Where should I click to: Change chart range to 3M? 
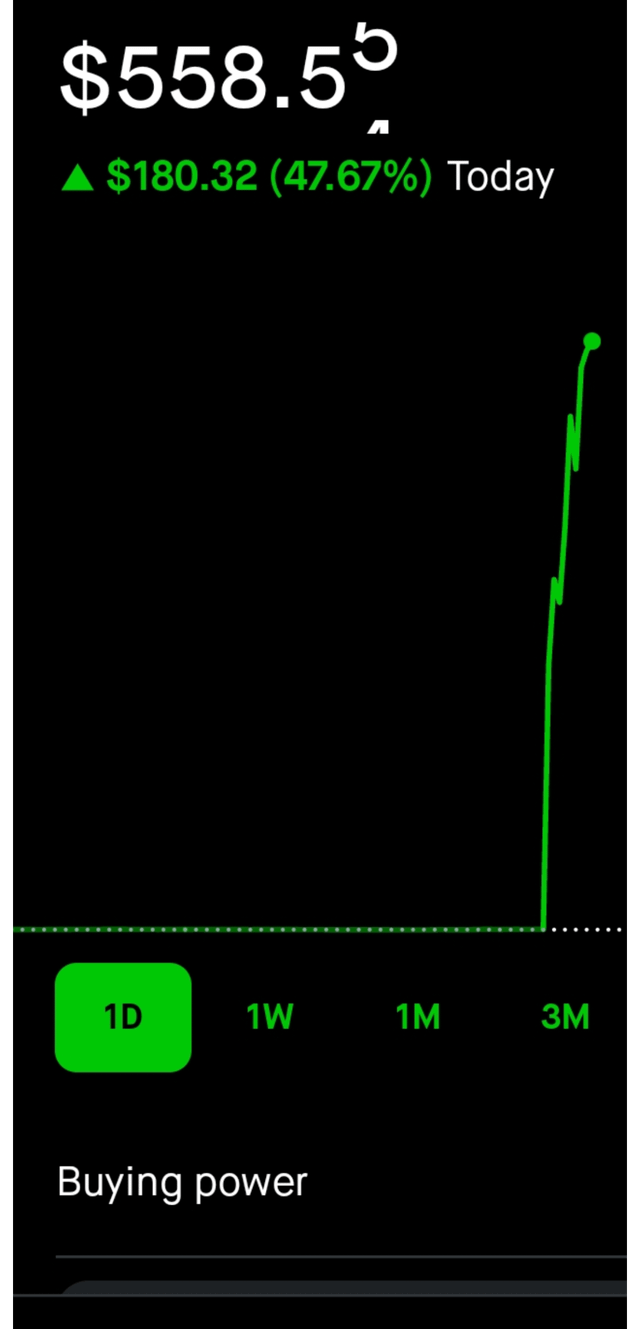click(x=565, y=1017)
